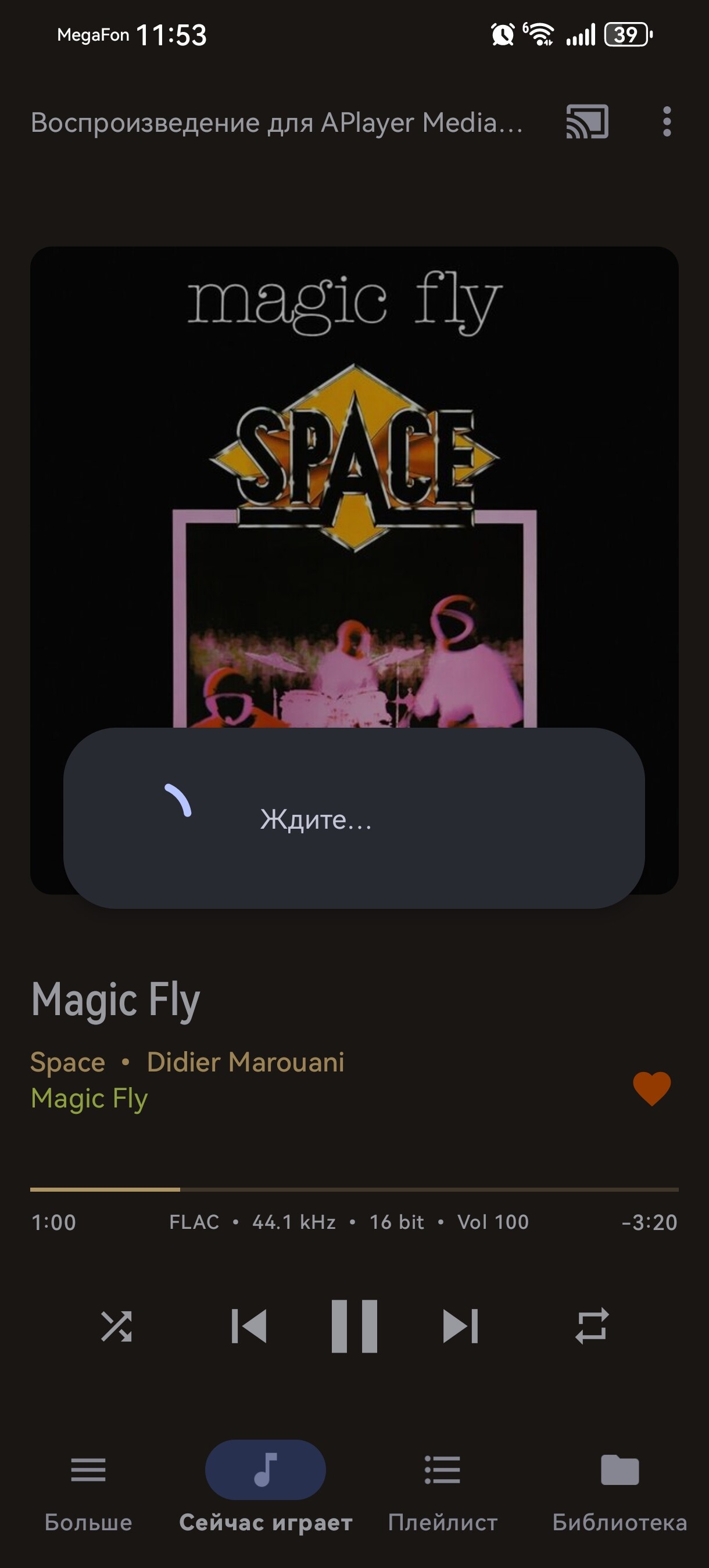
Task: Seek to the middle of the progress bar
Action: pos(354,1189)
